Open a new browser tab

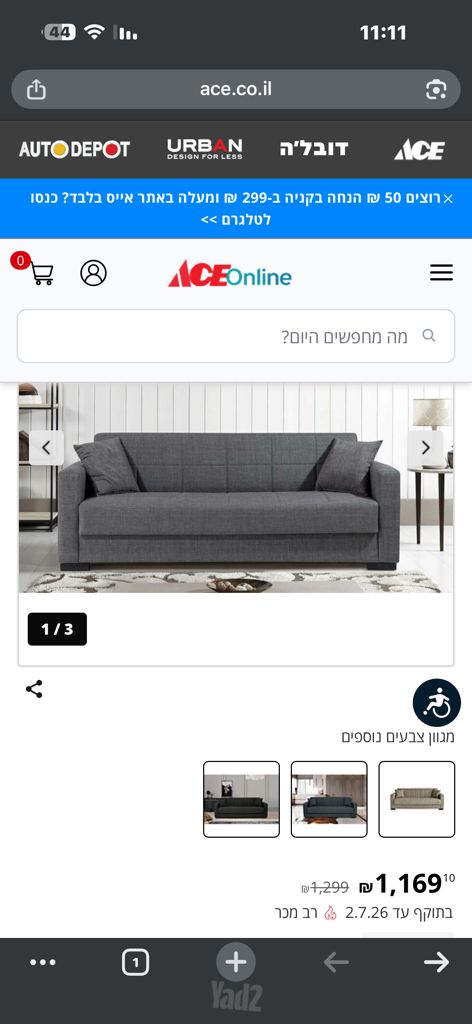pos(236,962)
